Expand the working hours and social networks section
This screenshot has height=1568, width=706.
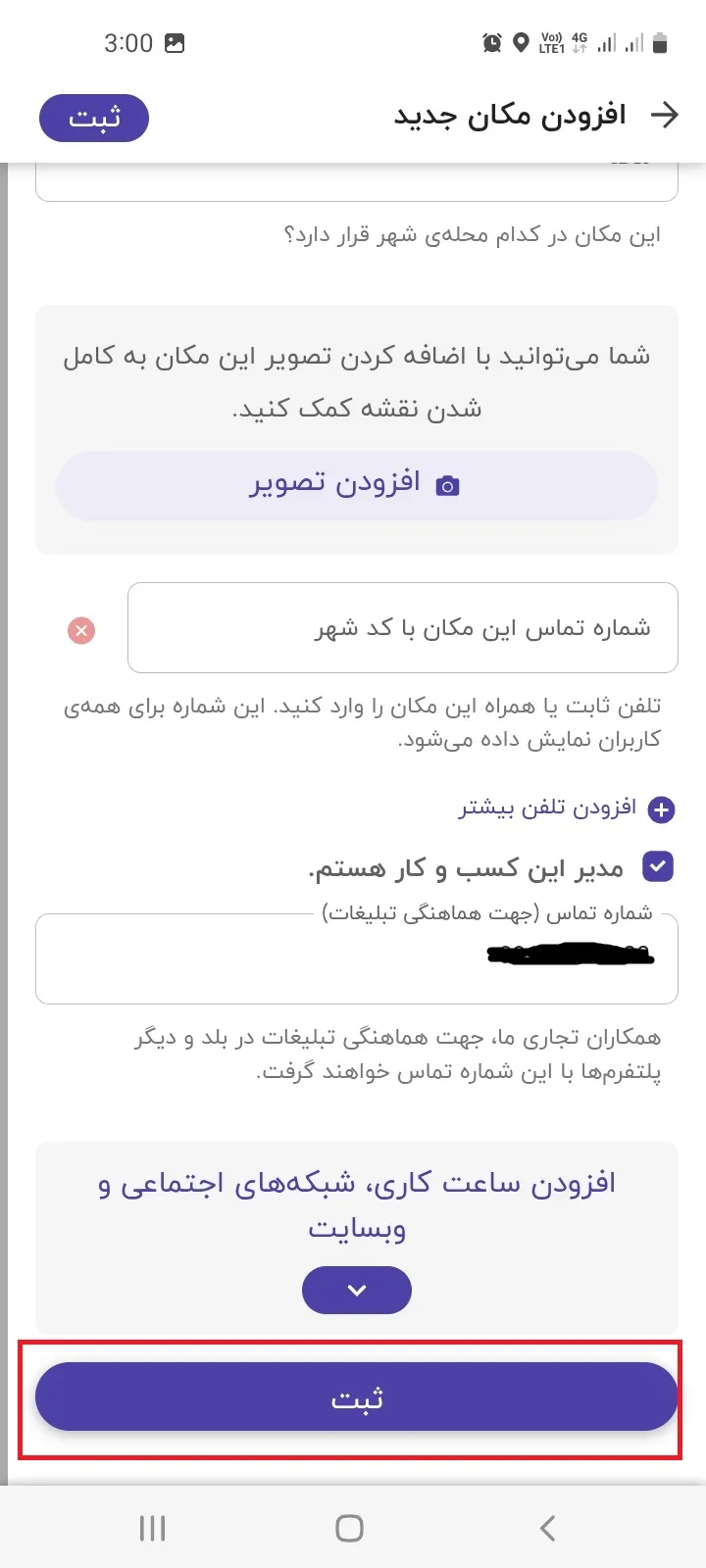pos(357,1290)
